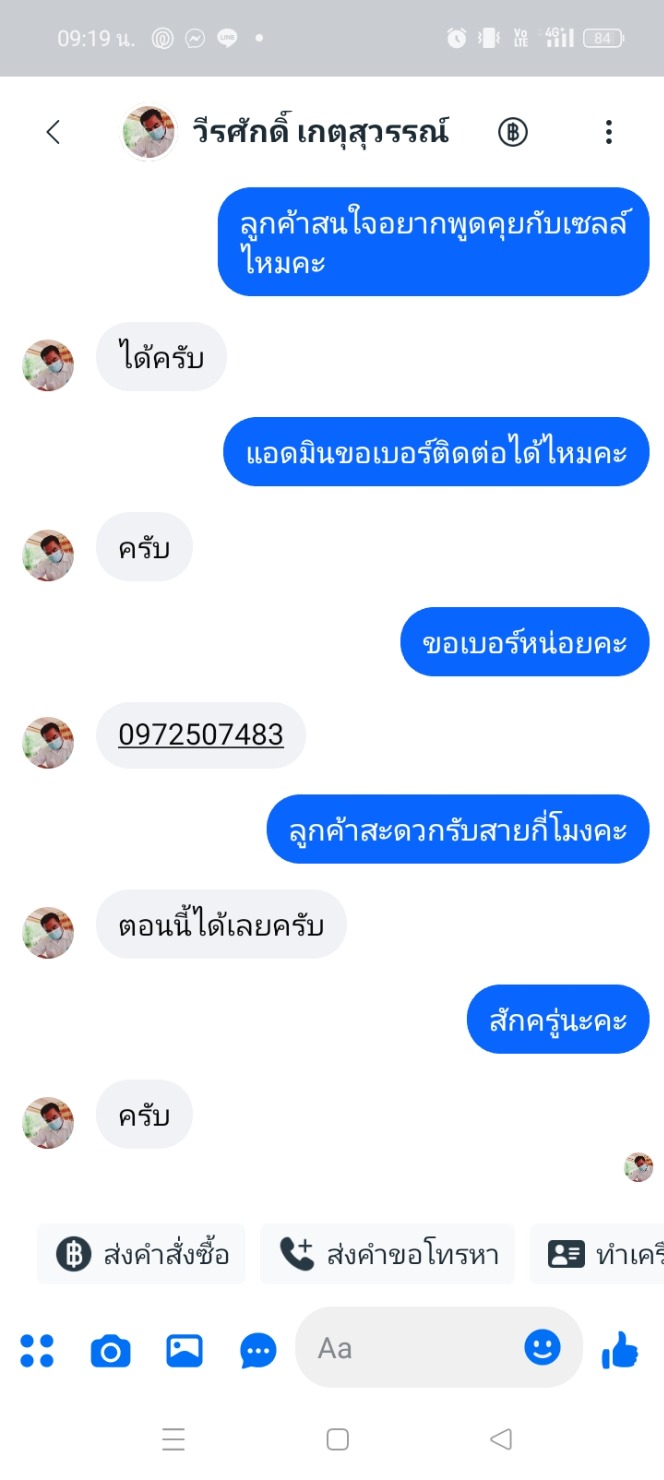Open the photo gallery picker
This screenshot has width=664, height=1480.
[x=184, y=1350]
